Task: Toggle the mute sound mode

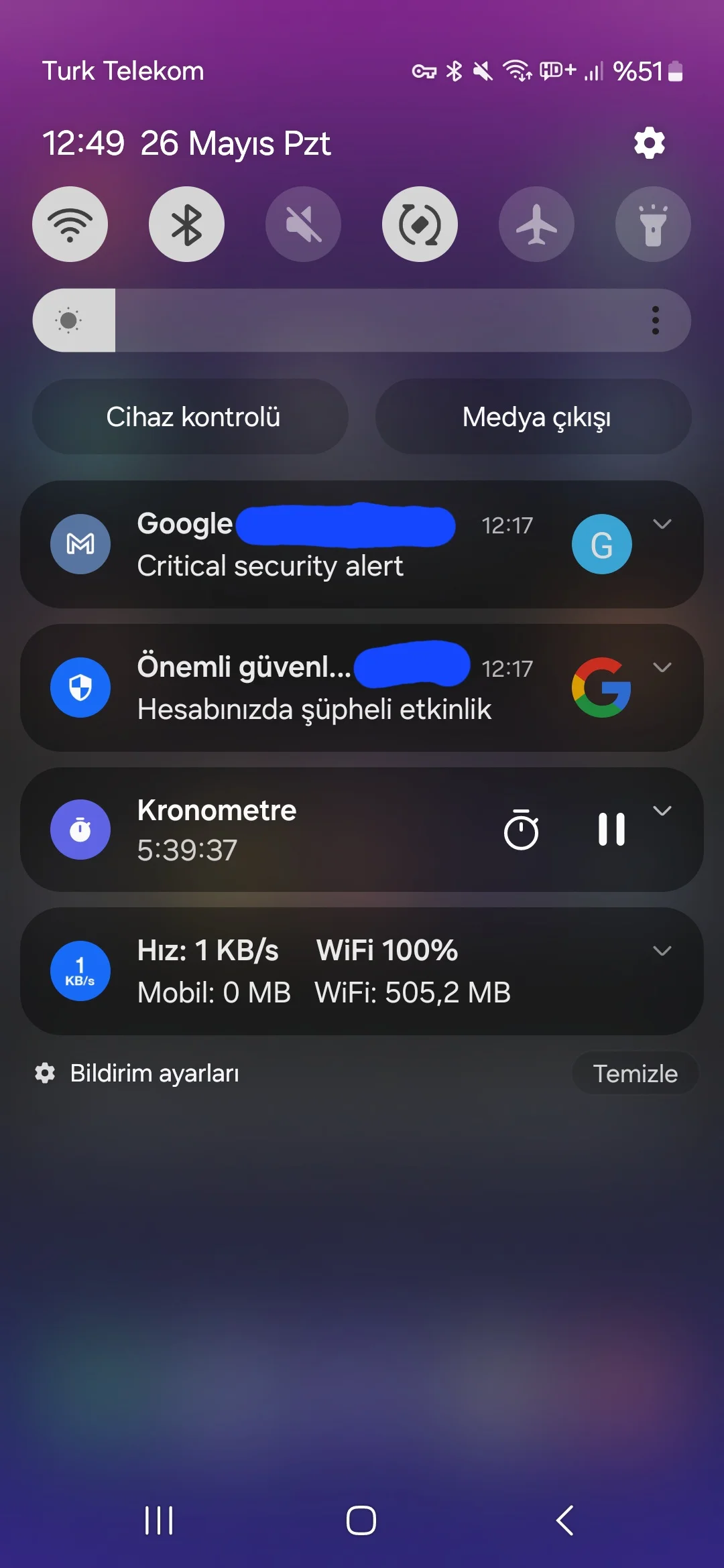Action: coord(303,224)
